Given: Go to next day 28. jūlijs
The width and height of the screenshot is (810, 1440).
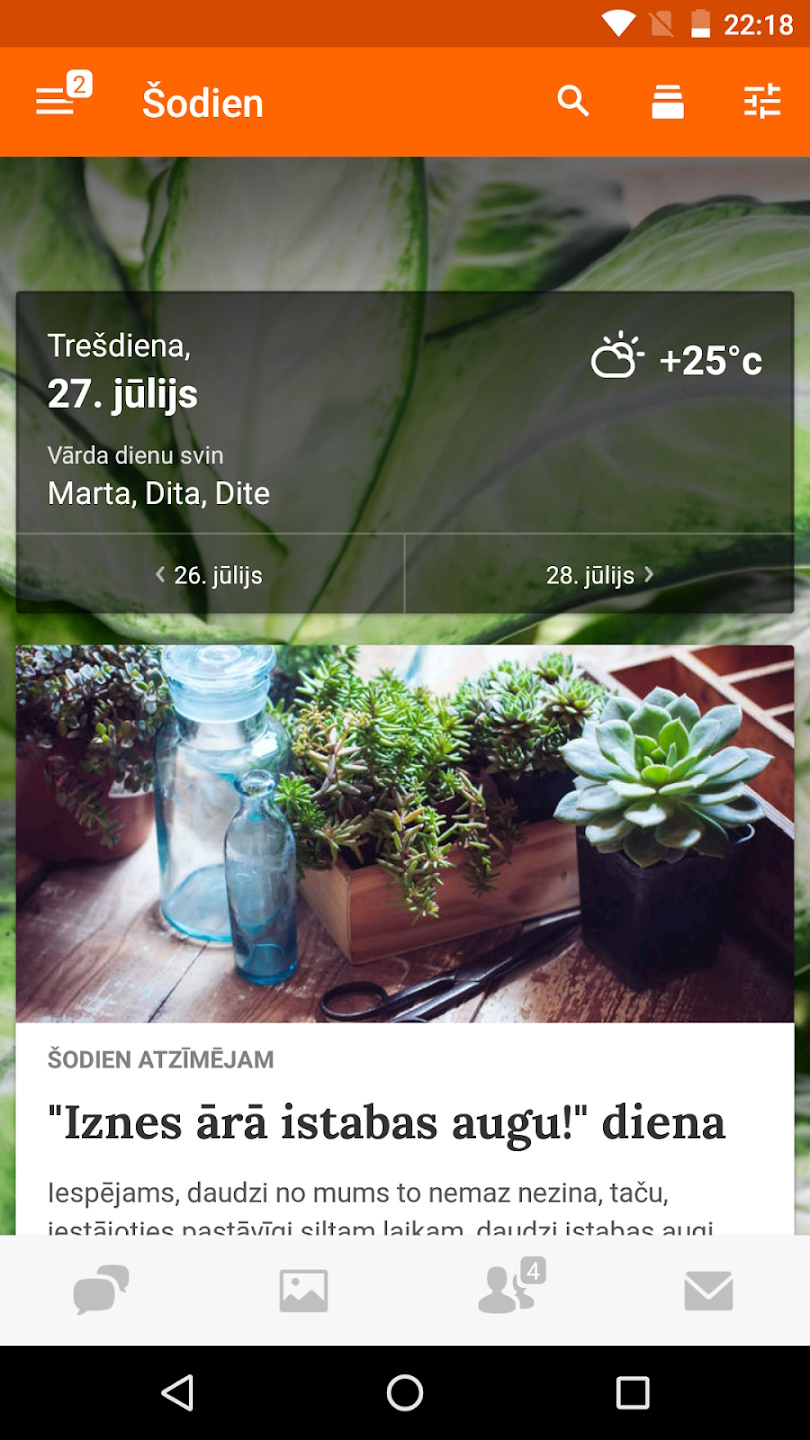Looking at the screenshot, I should tap(600, 575).
